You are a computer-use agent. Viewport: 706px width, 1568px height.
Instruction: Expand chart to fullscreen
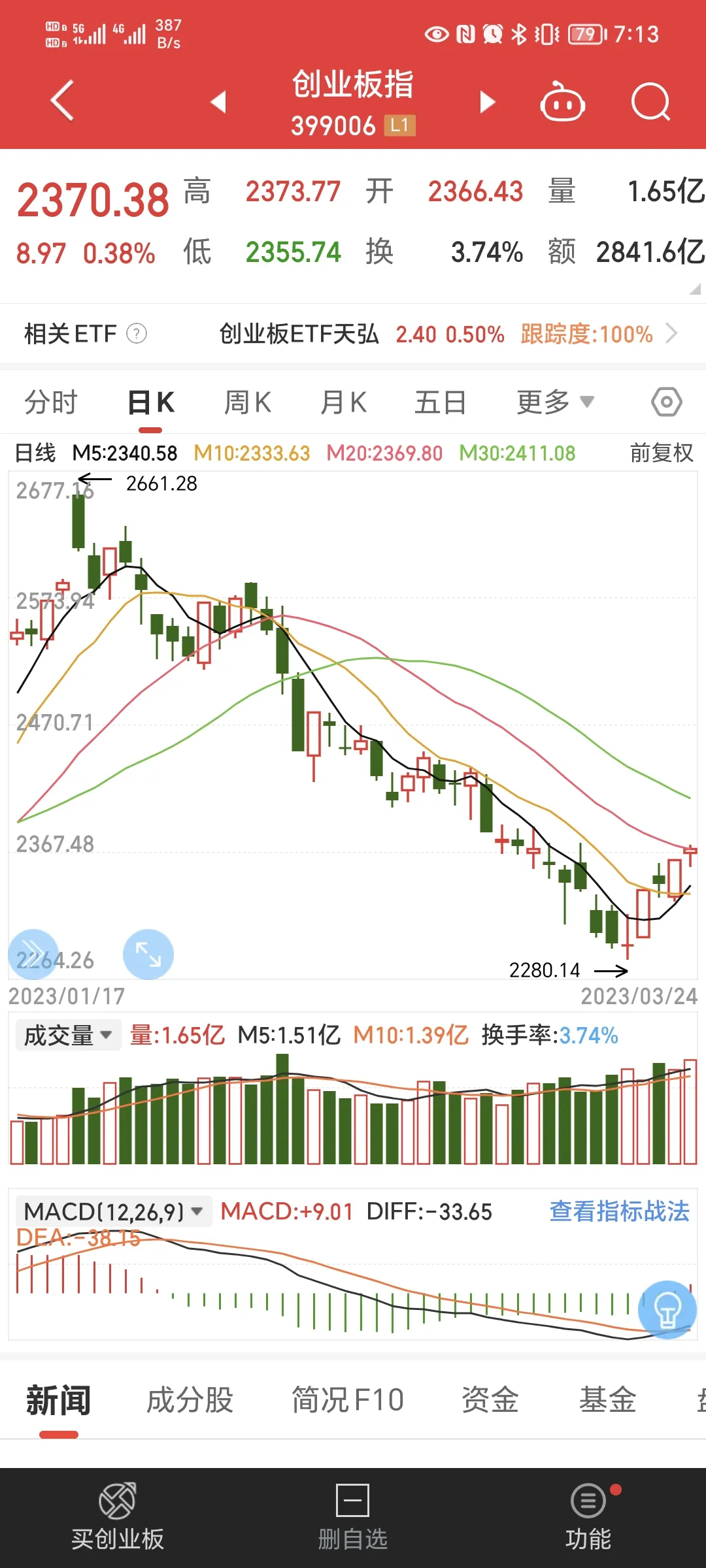point(148,954)
